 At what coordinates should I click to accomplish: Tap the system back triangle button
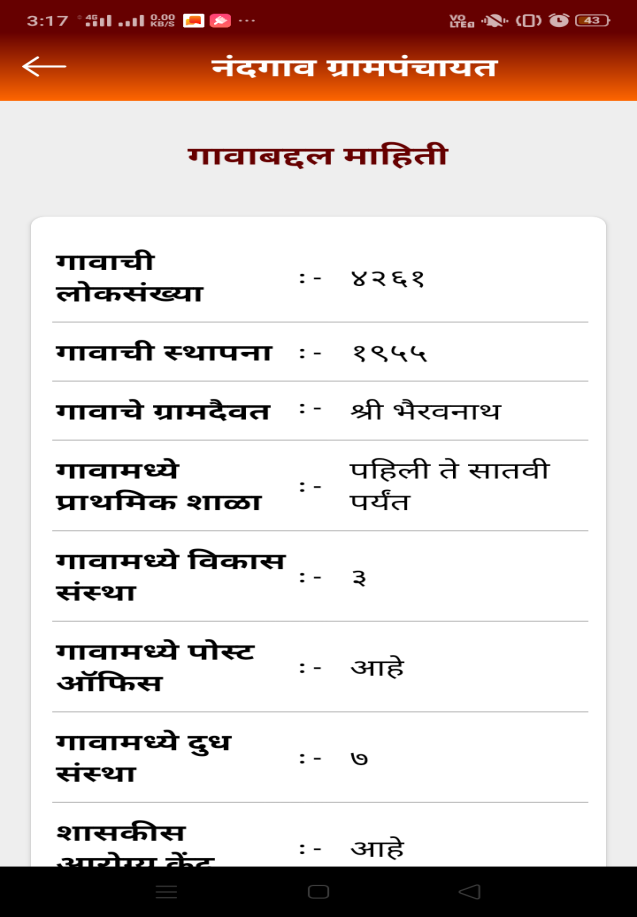click(x=469, y=891)
